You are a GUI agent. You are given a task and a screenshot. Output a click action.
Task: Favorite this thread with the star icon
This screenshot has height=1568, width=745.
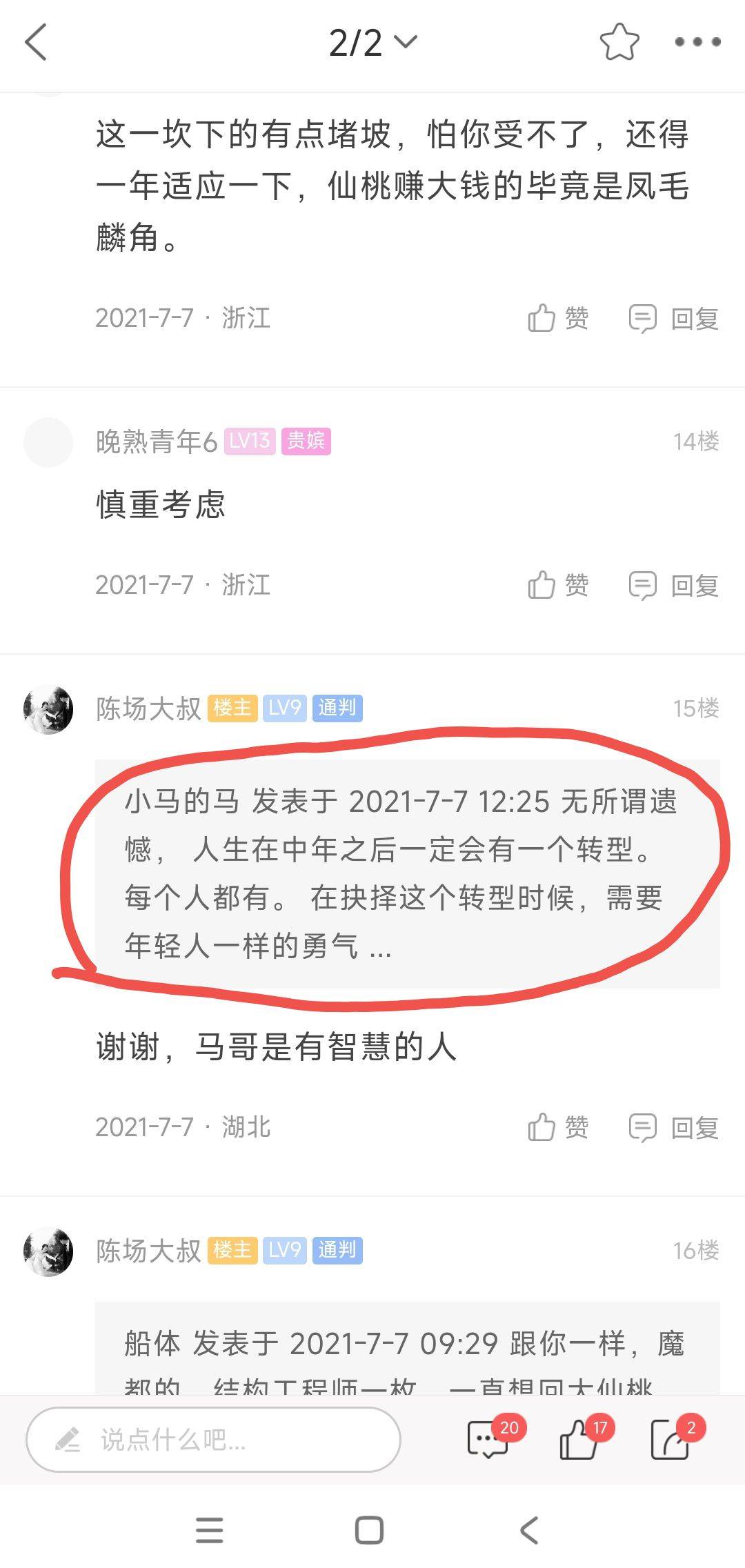coord(619,43)
